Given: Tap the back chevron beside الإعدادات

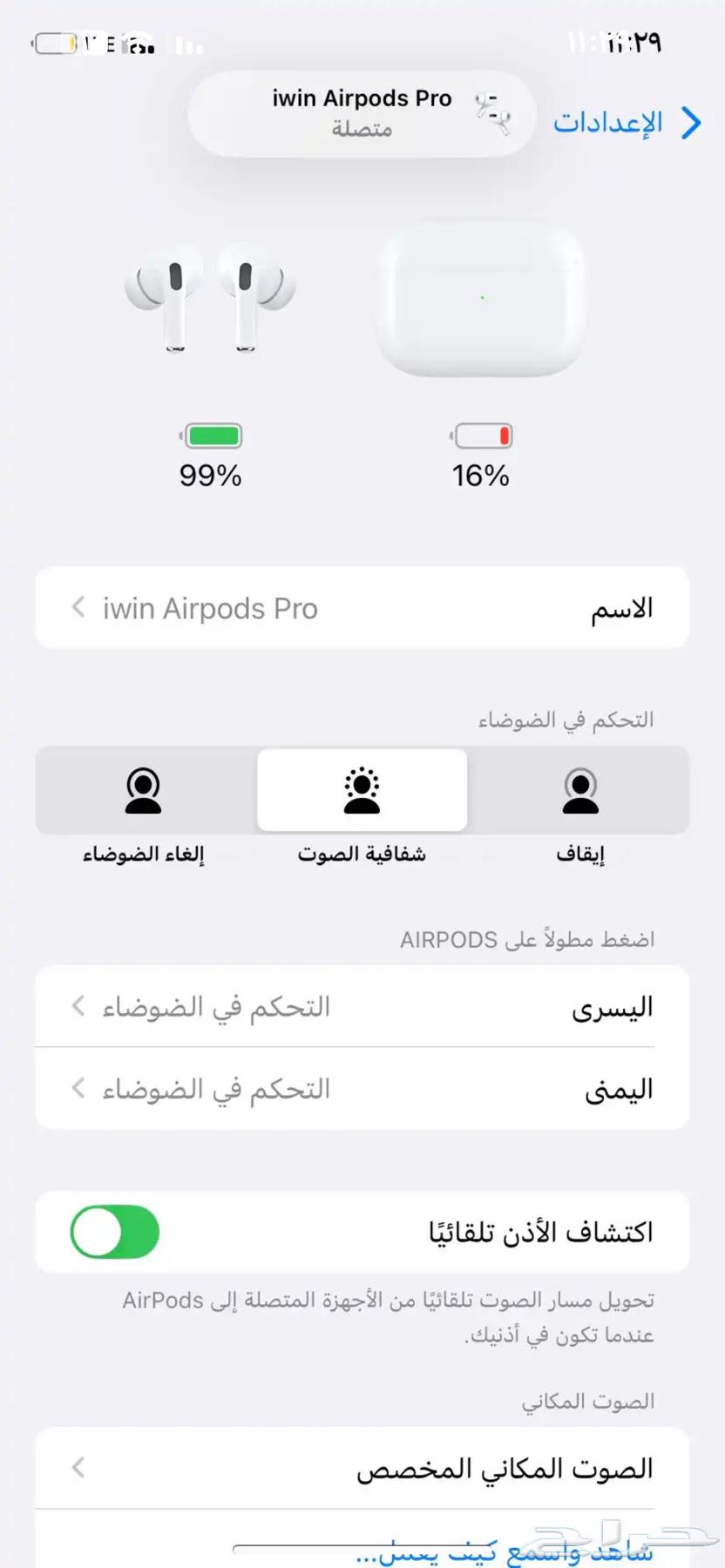Looking at the screenshot, I should point(691,124).
